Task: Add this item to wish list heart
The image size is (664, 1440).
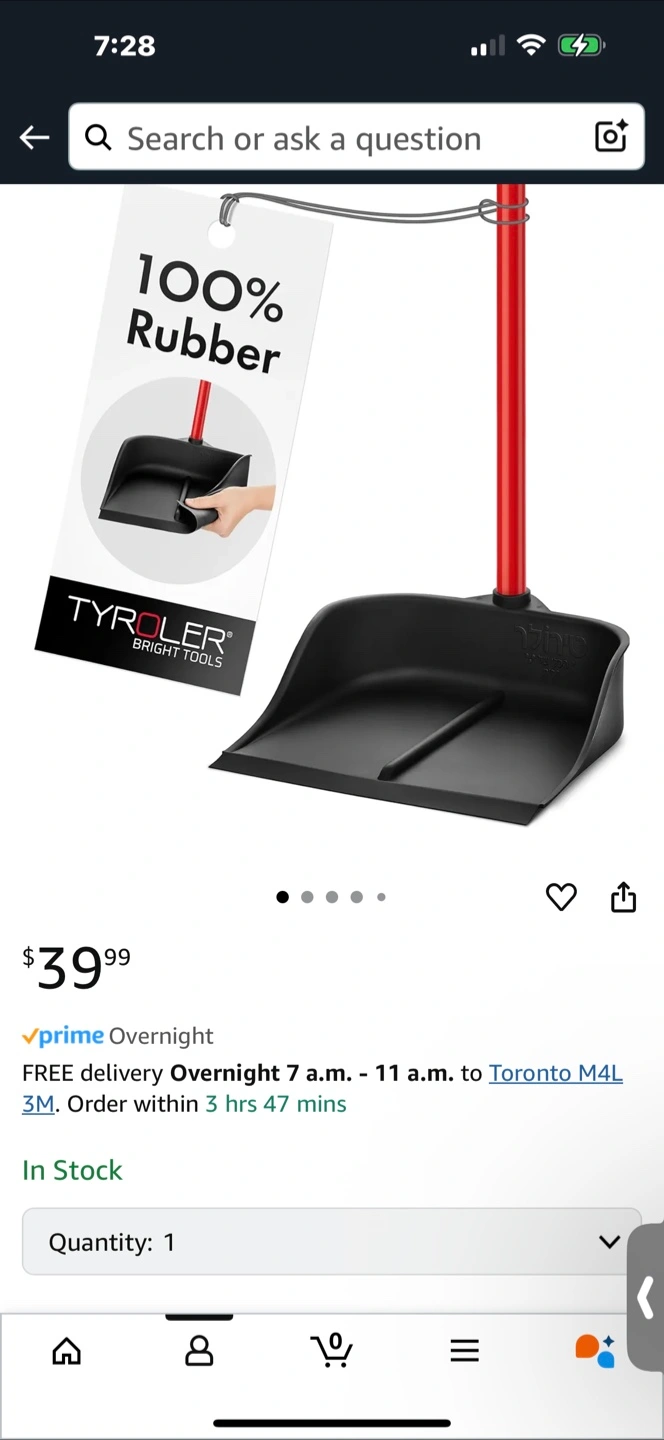Action: 561,897
